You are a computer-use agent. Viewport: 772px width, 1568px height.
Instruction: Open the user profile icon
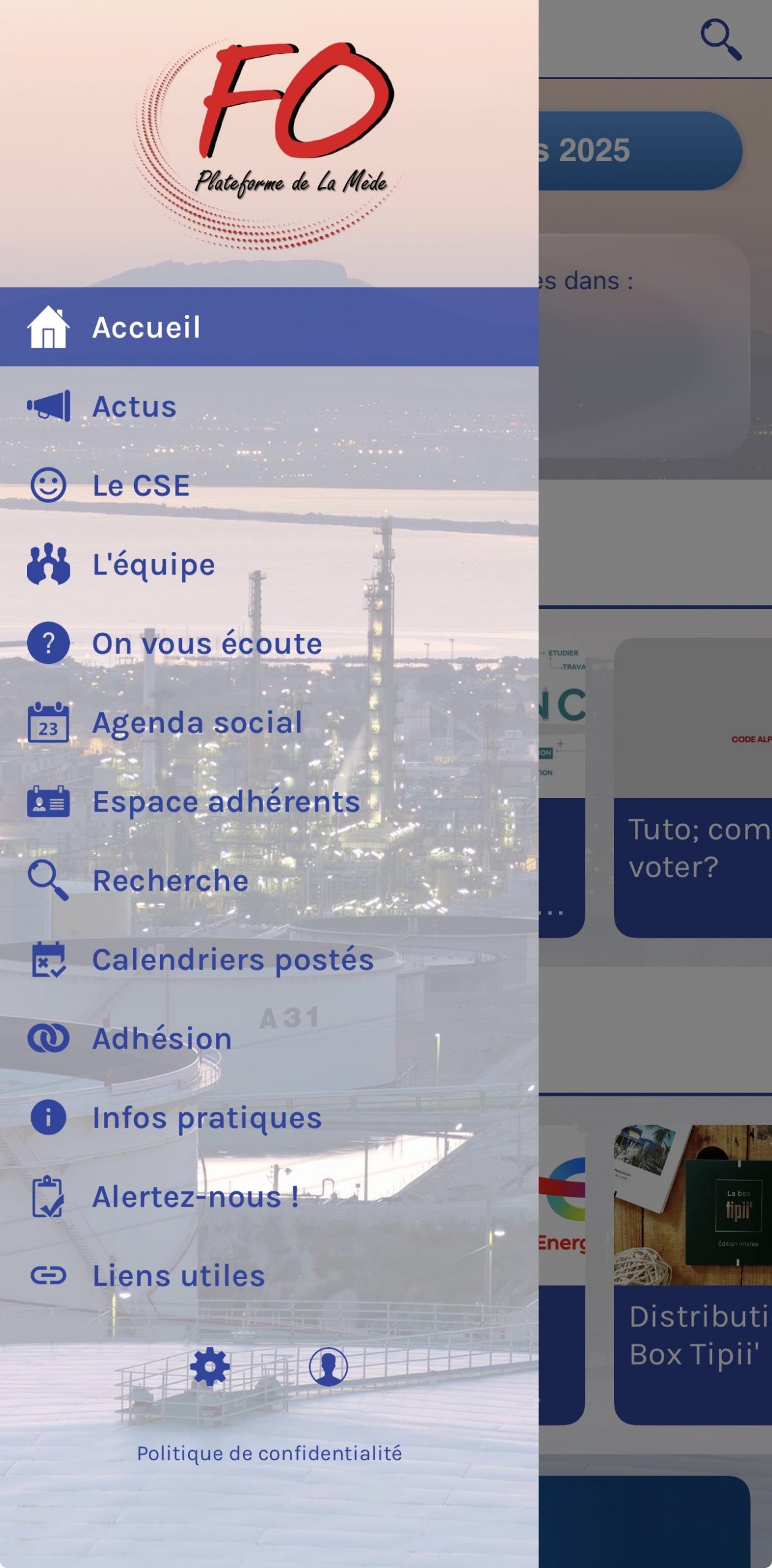[328, 1366]
